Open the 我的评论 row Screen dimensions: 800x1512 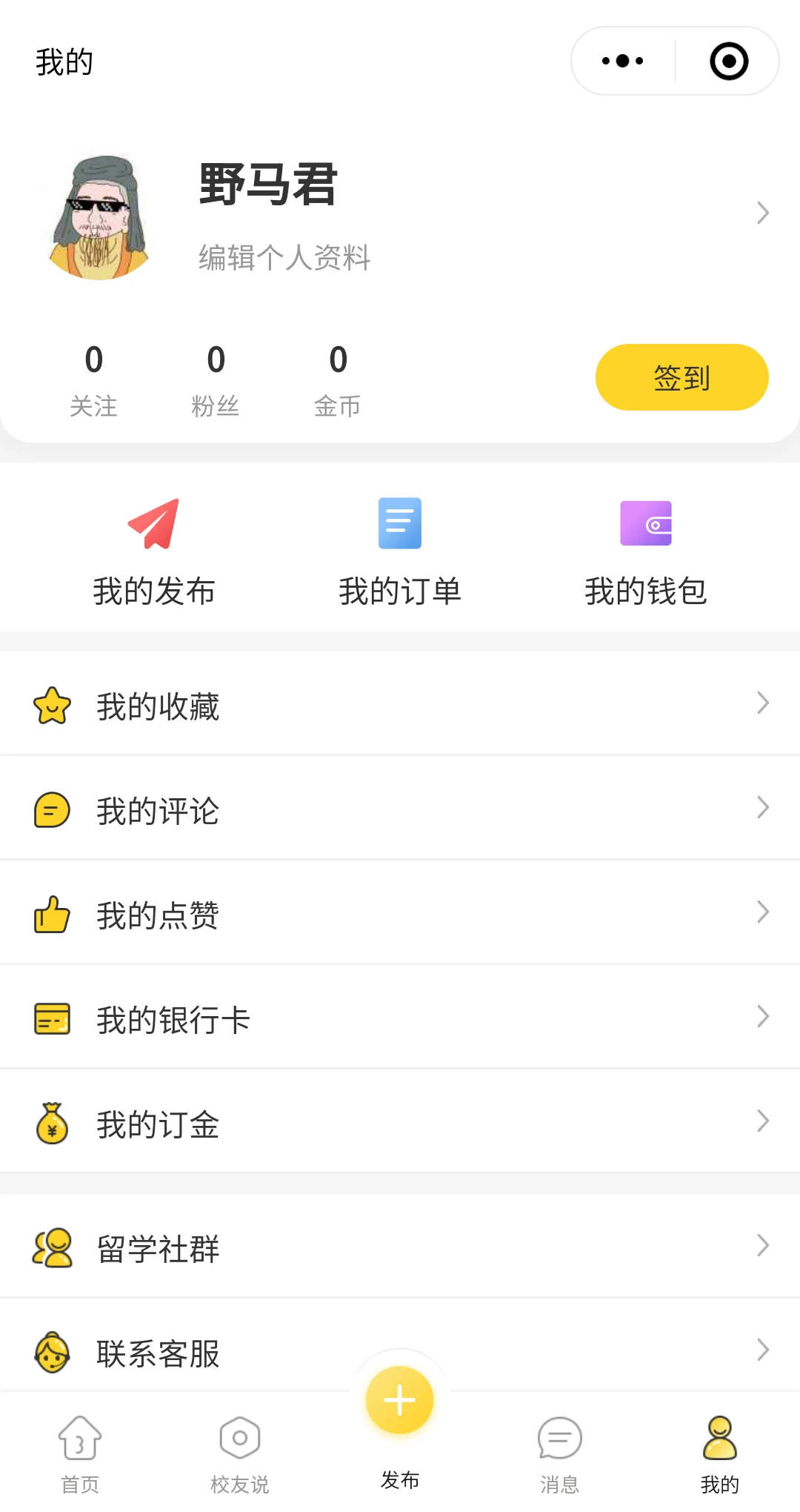400,809
